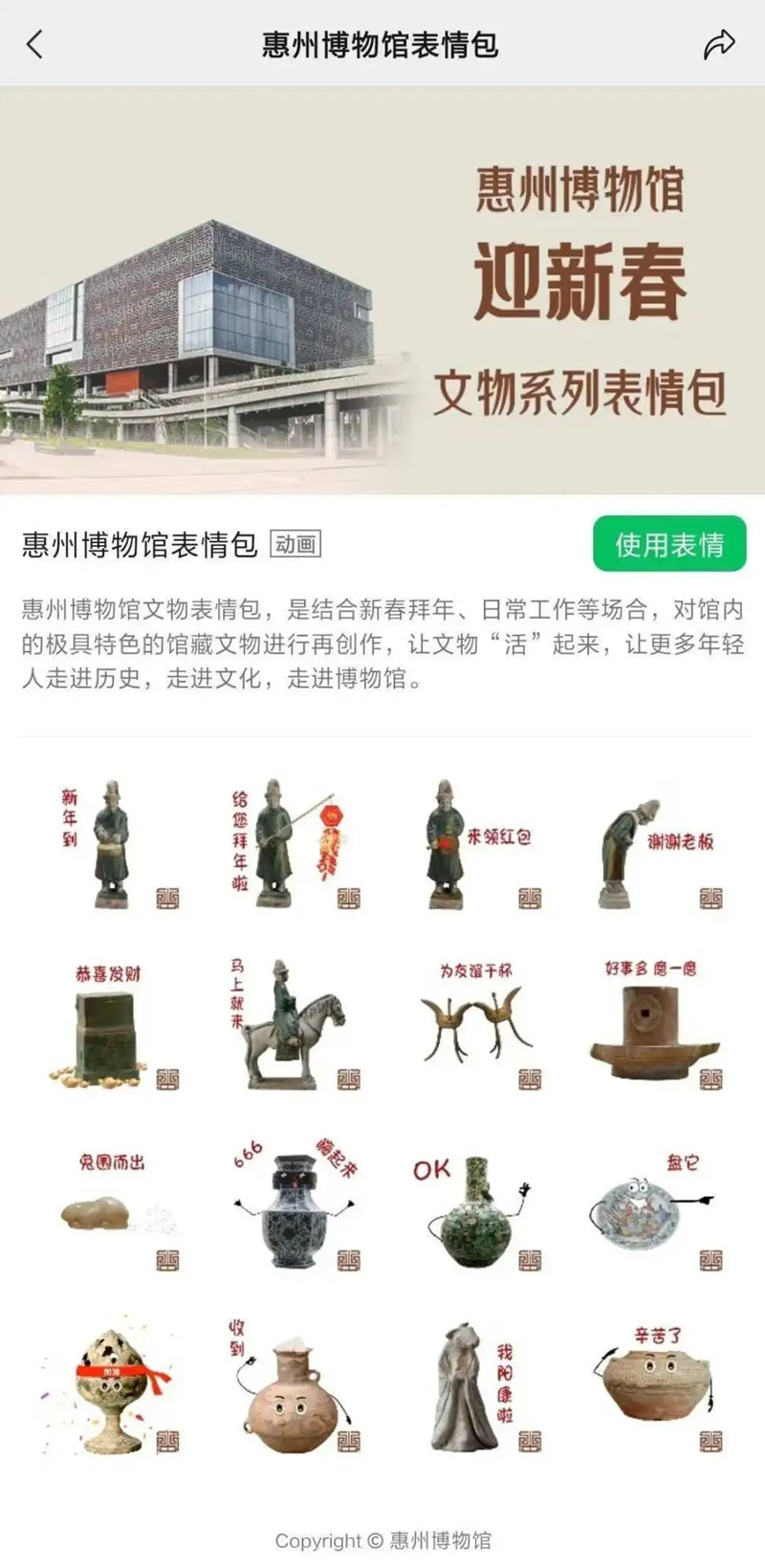Open the 收到 clay jar sticker
The width and height of the screenshot is (765, 1568).
292,1388
